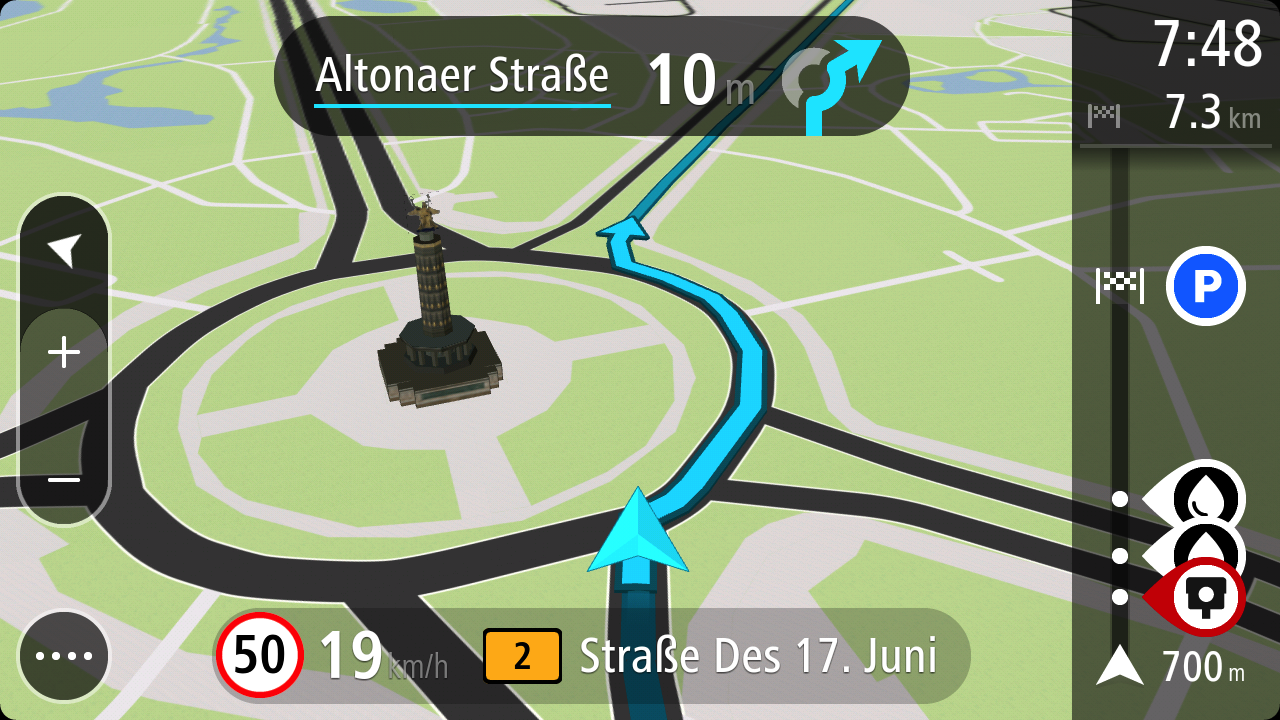Open the main menu dots button
This screenshot has height=720, width=1280.
64,656
